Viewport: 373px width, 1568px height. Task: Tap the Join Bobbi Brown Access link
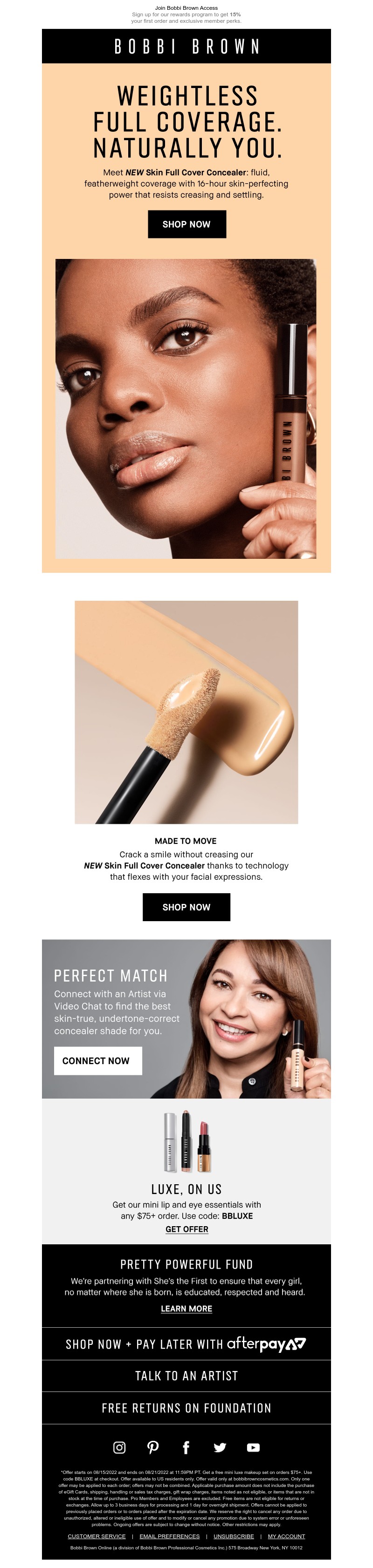186,8
